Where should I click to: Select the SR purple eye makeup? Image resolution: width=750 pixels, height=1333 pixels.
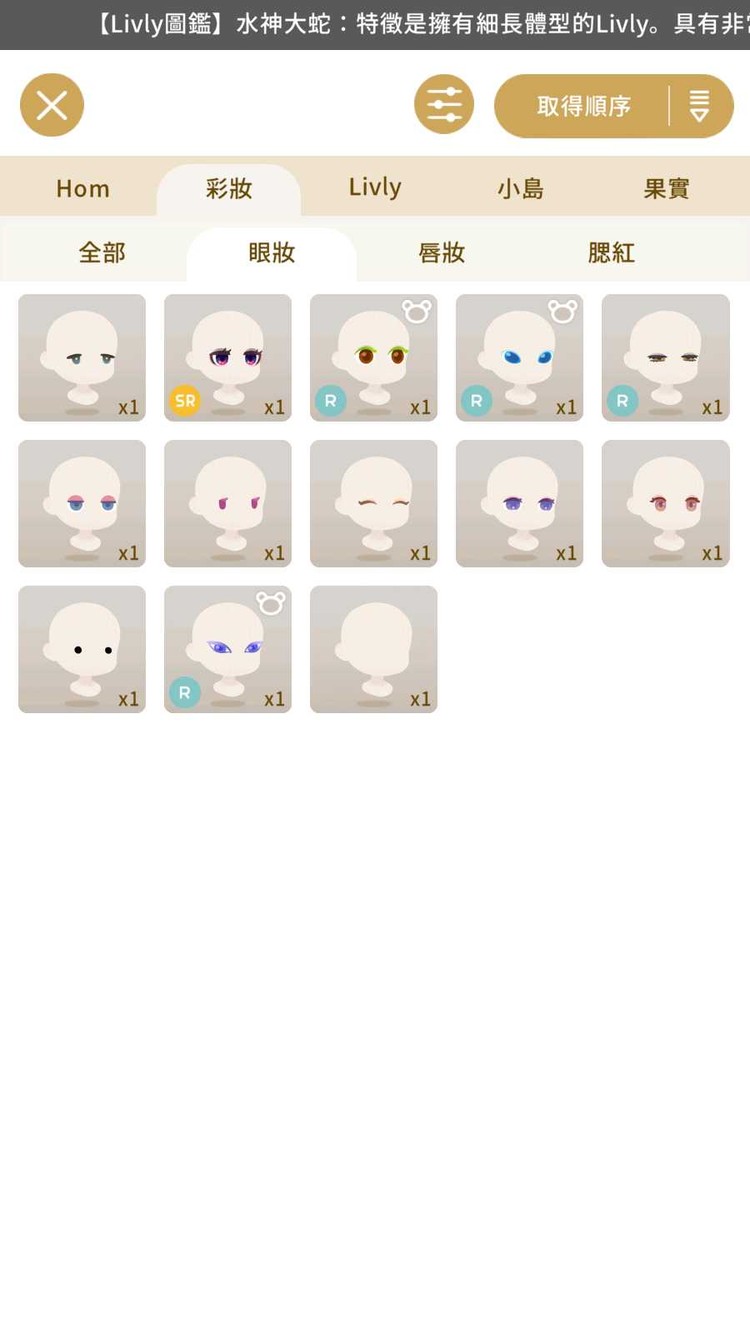pos(228,357)
